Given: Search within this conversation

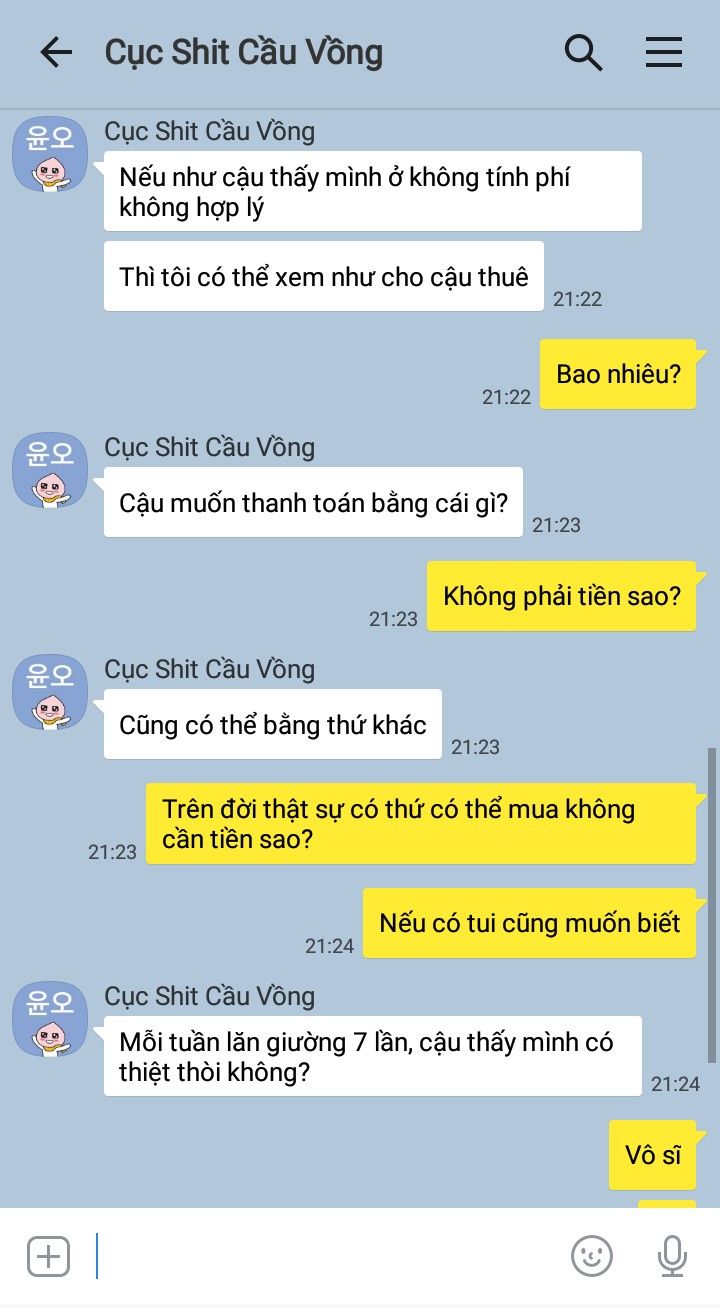Looking at the screenshot, I should pos(584,53).
